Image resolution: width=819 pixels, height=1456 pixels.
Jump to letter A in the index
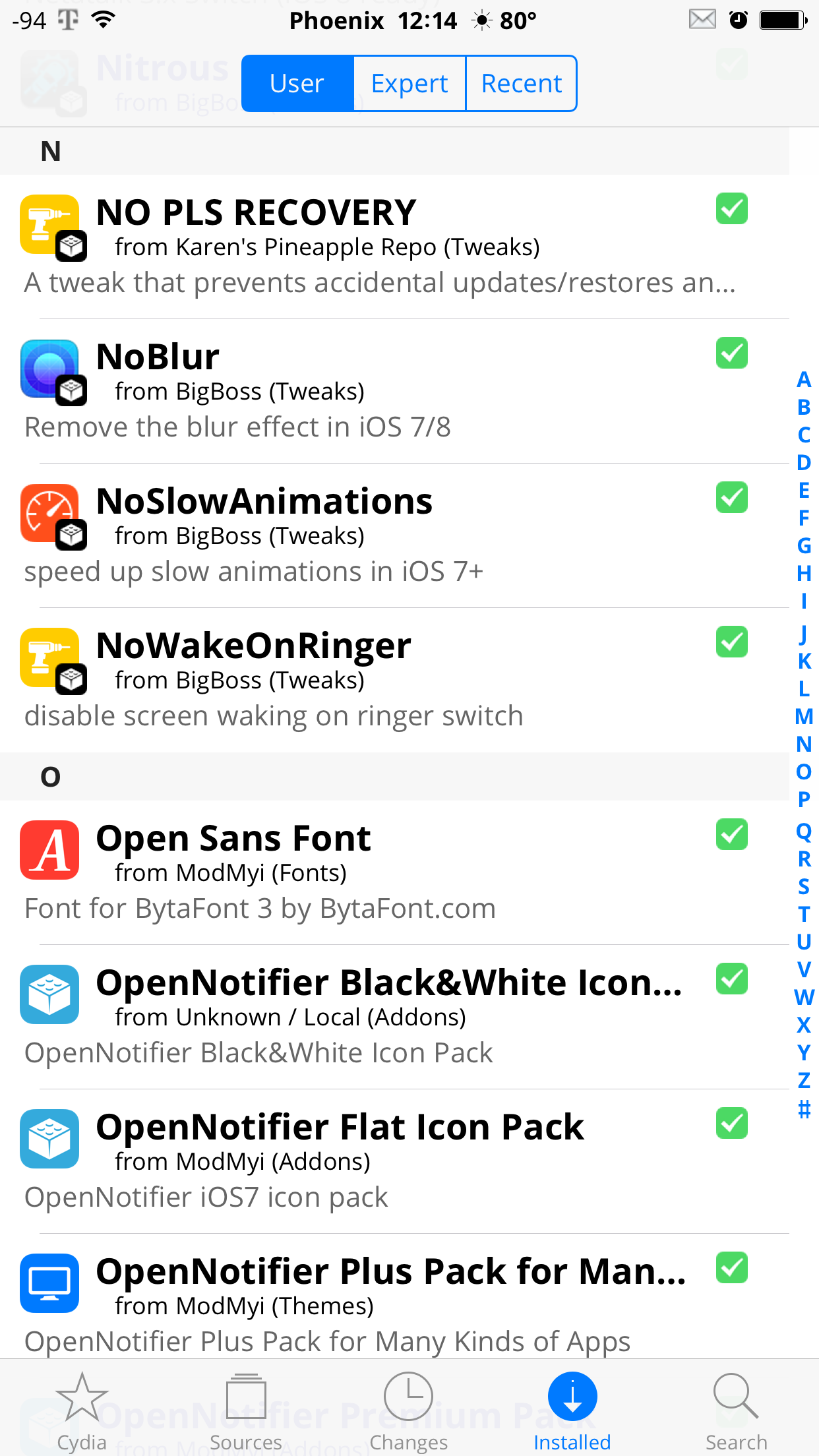click(x=804, y=380)
